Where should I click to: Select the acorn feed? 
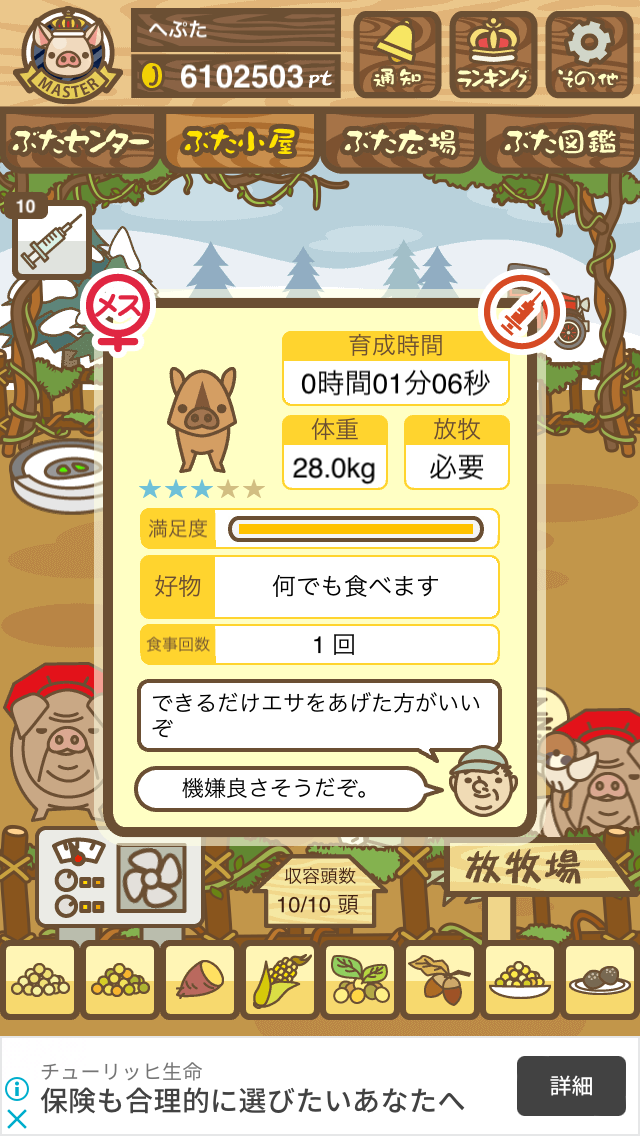(x=439, y=980)
